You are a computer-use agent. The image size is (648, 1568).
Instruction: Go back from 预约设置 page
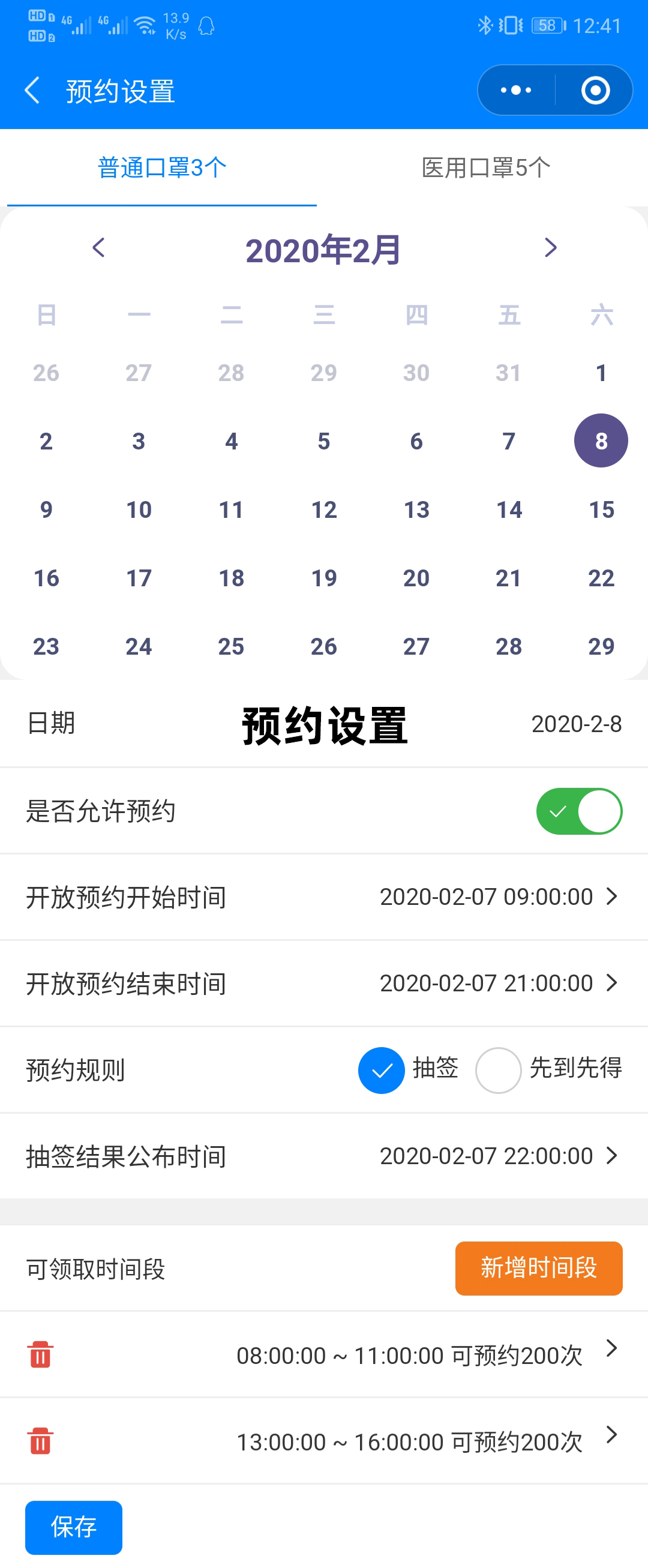[32, 91]
